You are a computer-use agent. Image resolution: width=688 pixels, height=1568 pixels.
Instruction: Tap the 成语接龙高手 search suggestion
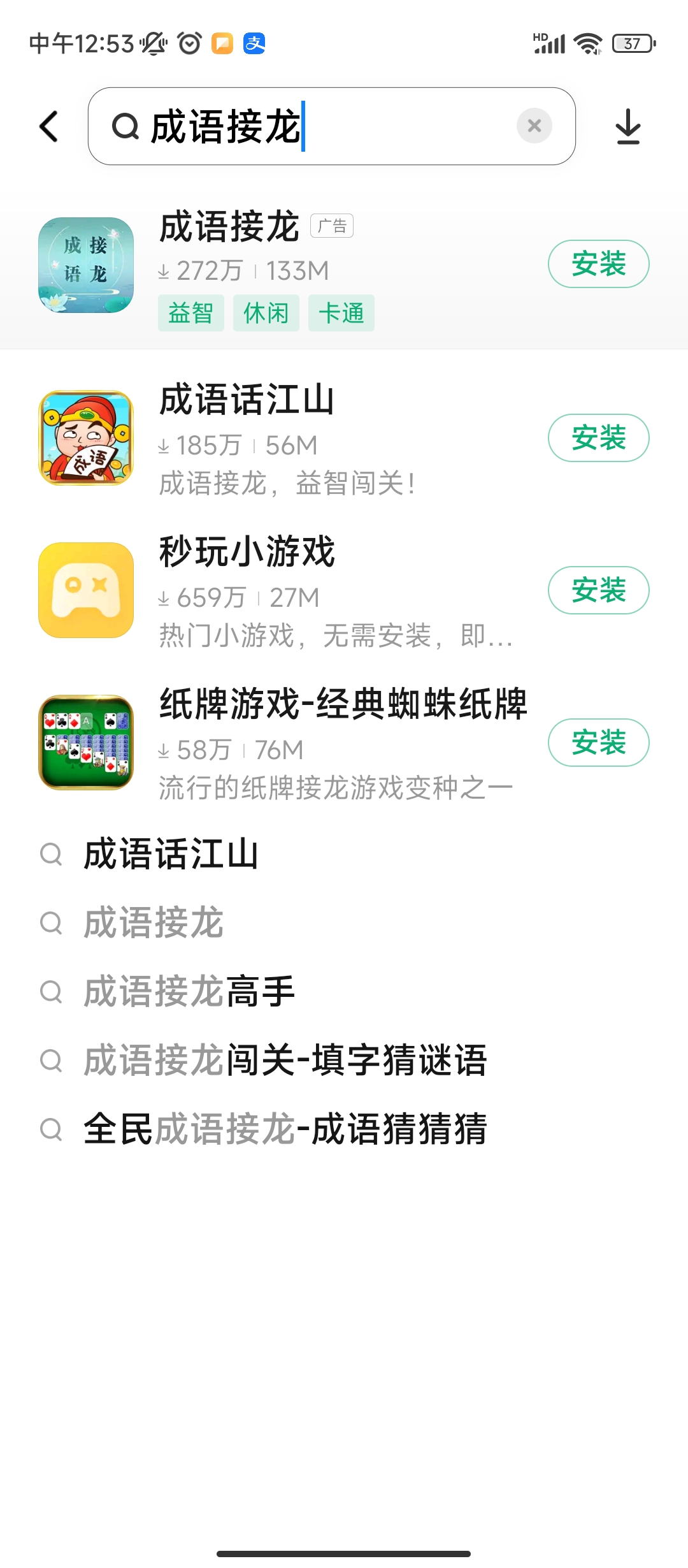(189, 991)
